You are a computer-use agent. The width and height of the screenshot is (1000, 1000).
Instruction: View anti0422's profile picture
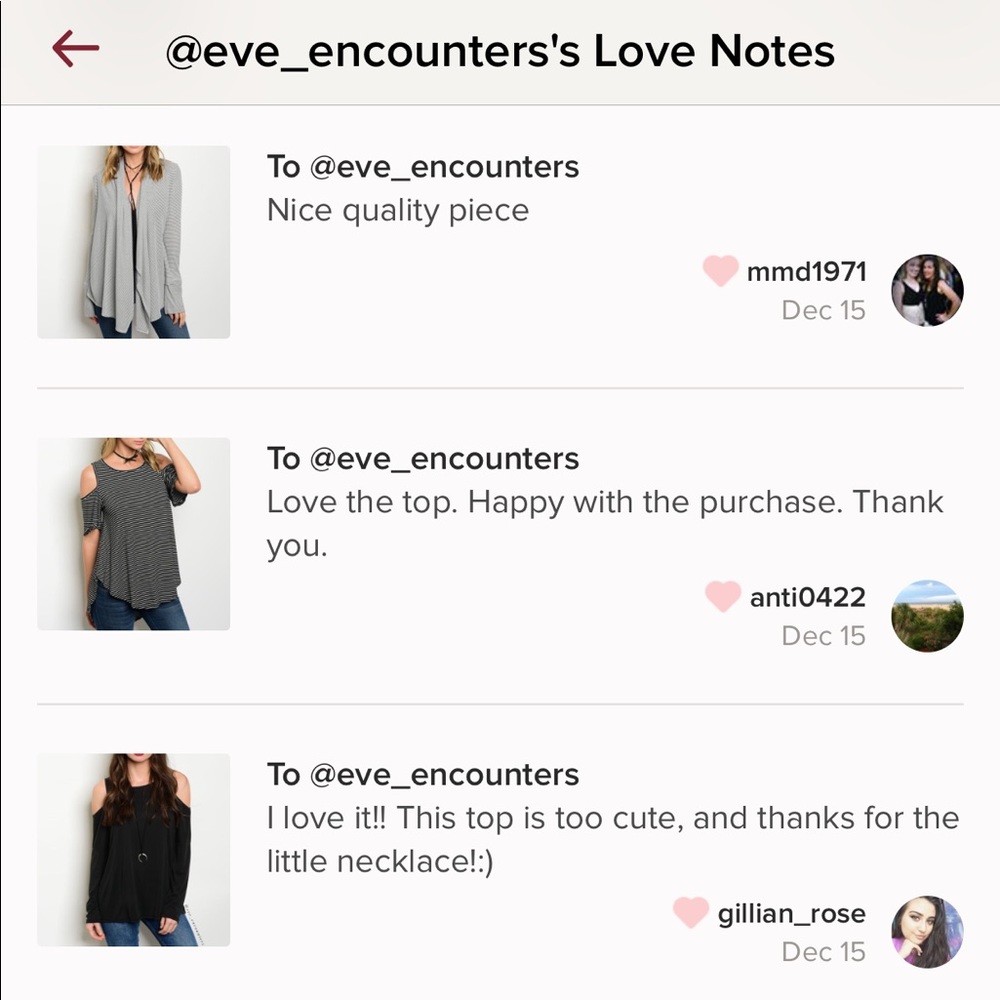(x=927, y=616)
